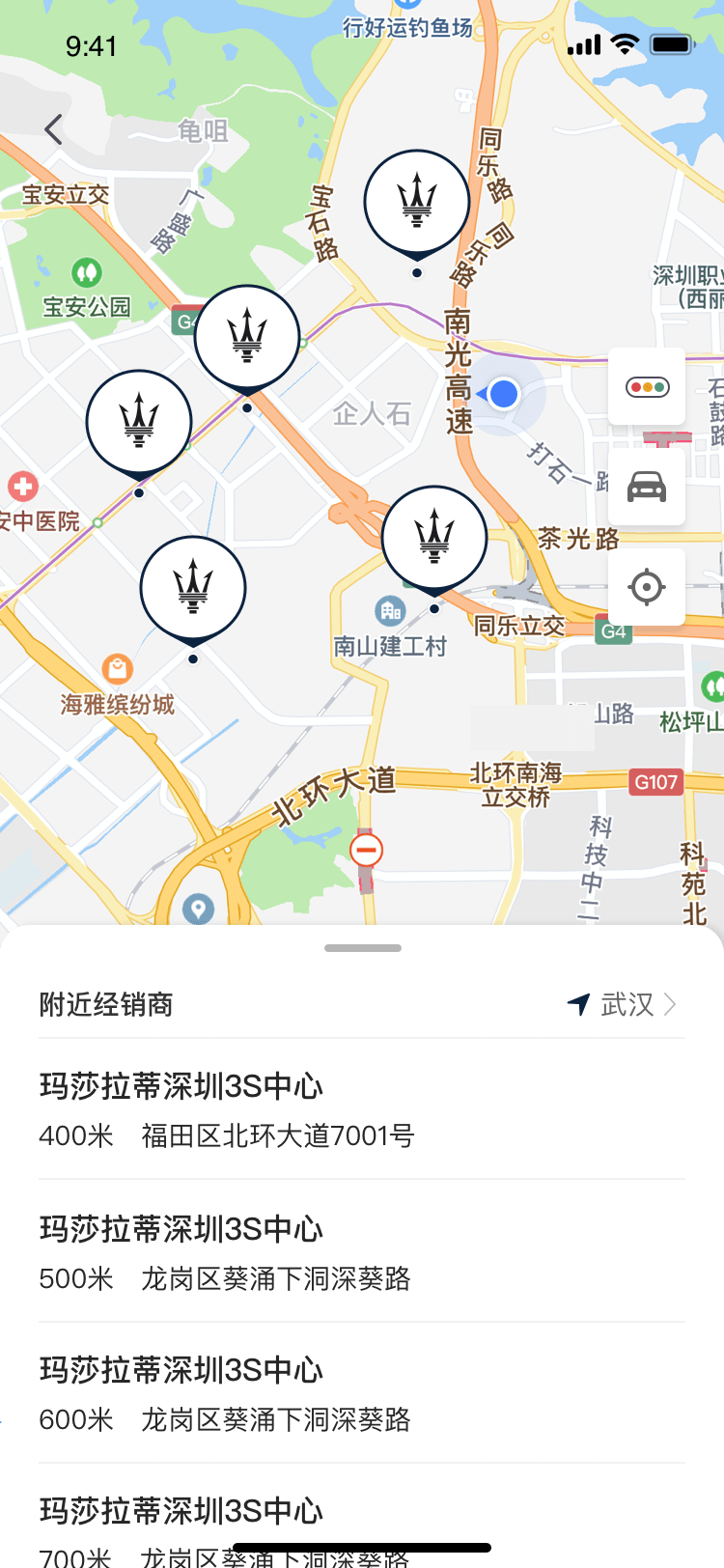Pick the Maserati pin next to 宝安公园

(247, 338)
